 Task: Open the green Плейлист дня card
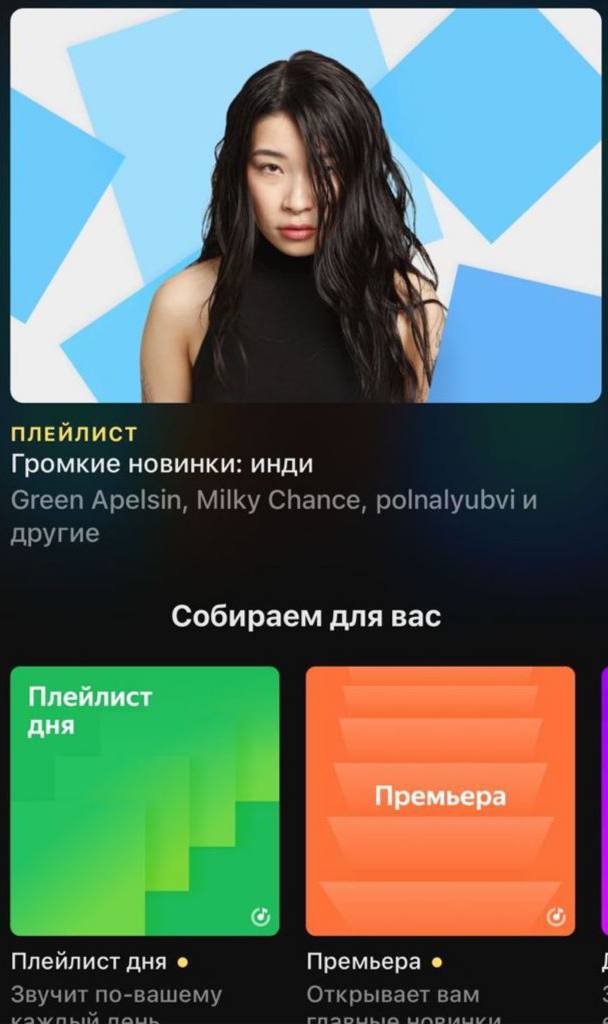tap(145, 800)
